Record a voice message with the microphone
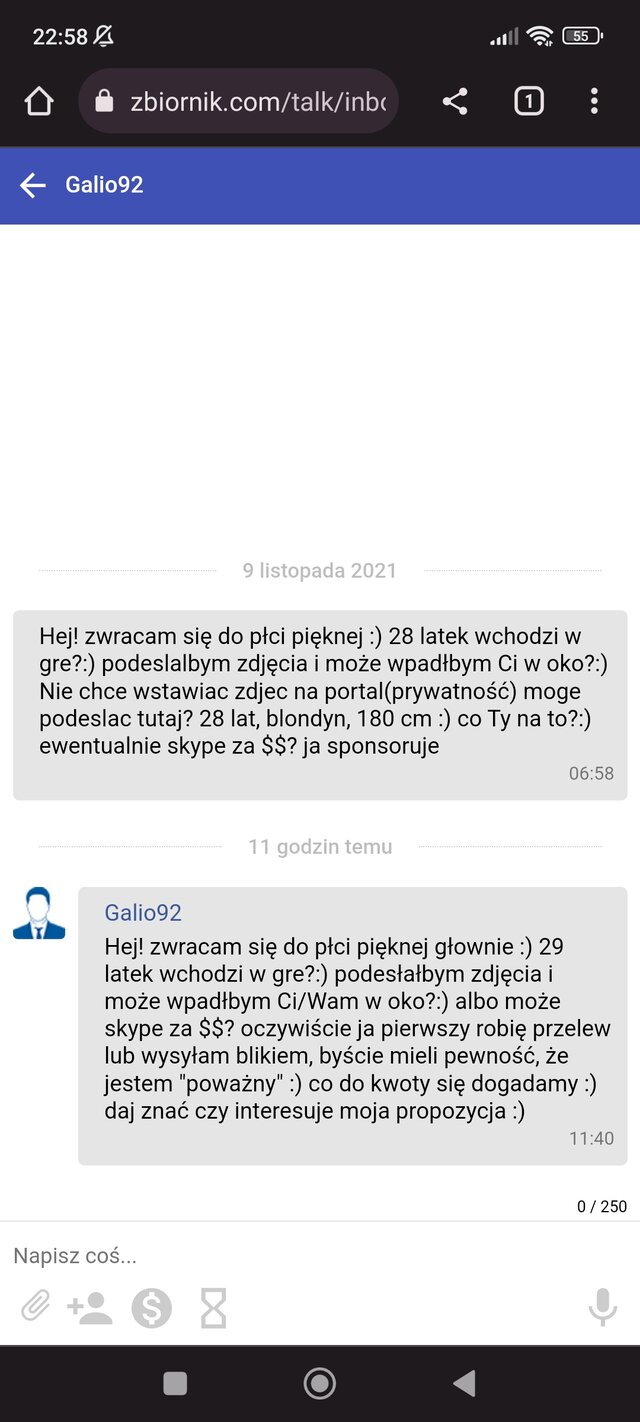The width and height of the screenshot is (640, 1422). click(602, 1307)
